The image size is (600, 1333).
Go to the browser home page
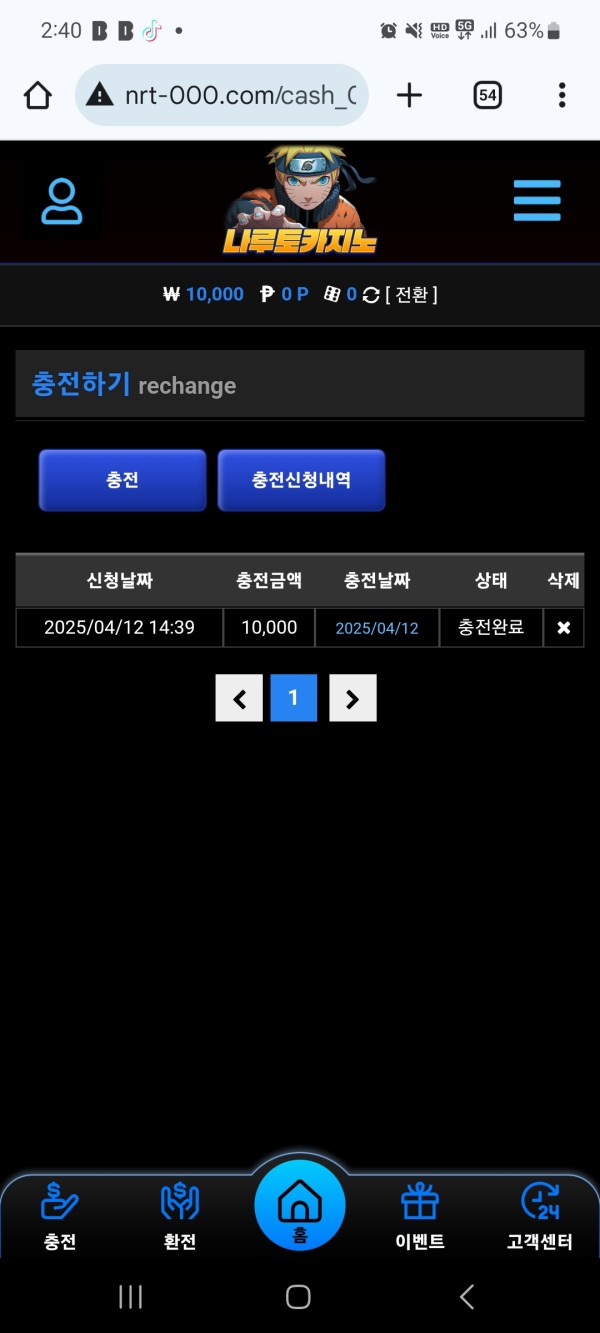pyautogui.click(x=37, y=95)
